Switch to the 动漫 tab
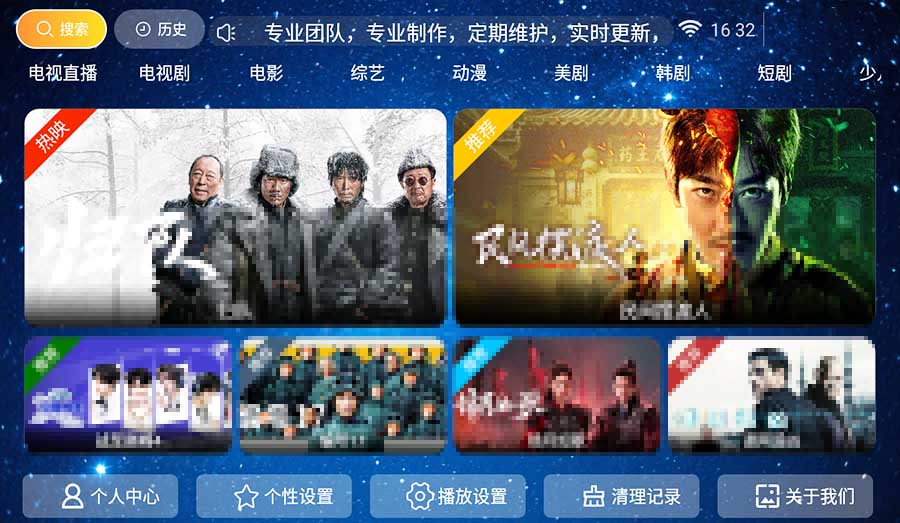 (470, 73)
